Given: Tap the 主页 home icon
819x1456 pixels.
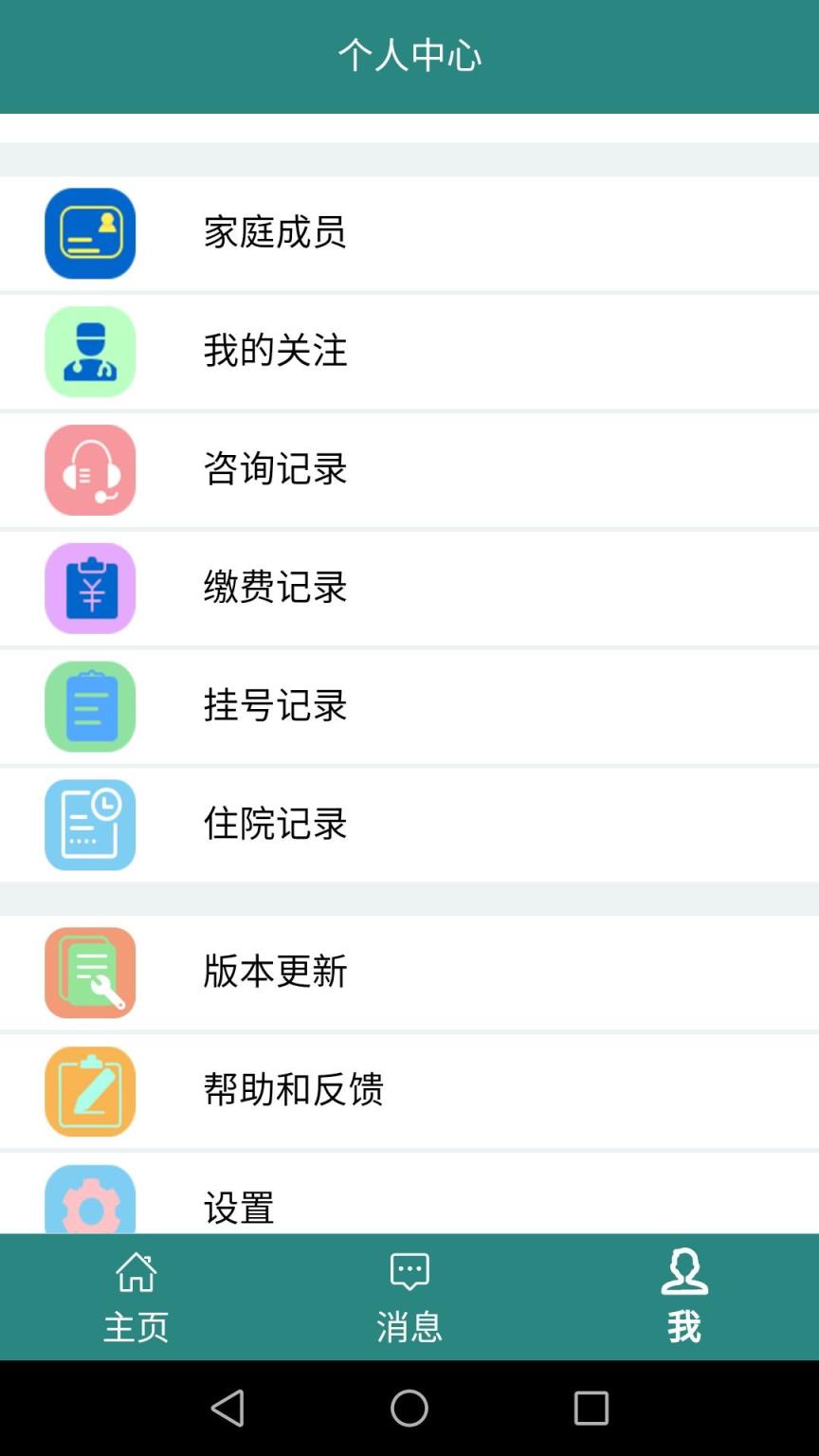Looking at the screenshot, I should (136, 1271).
